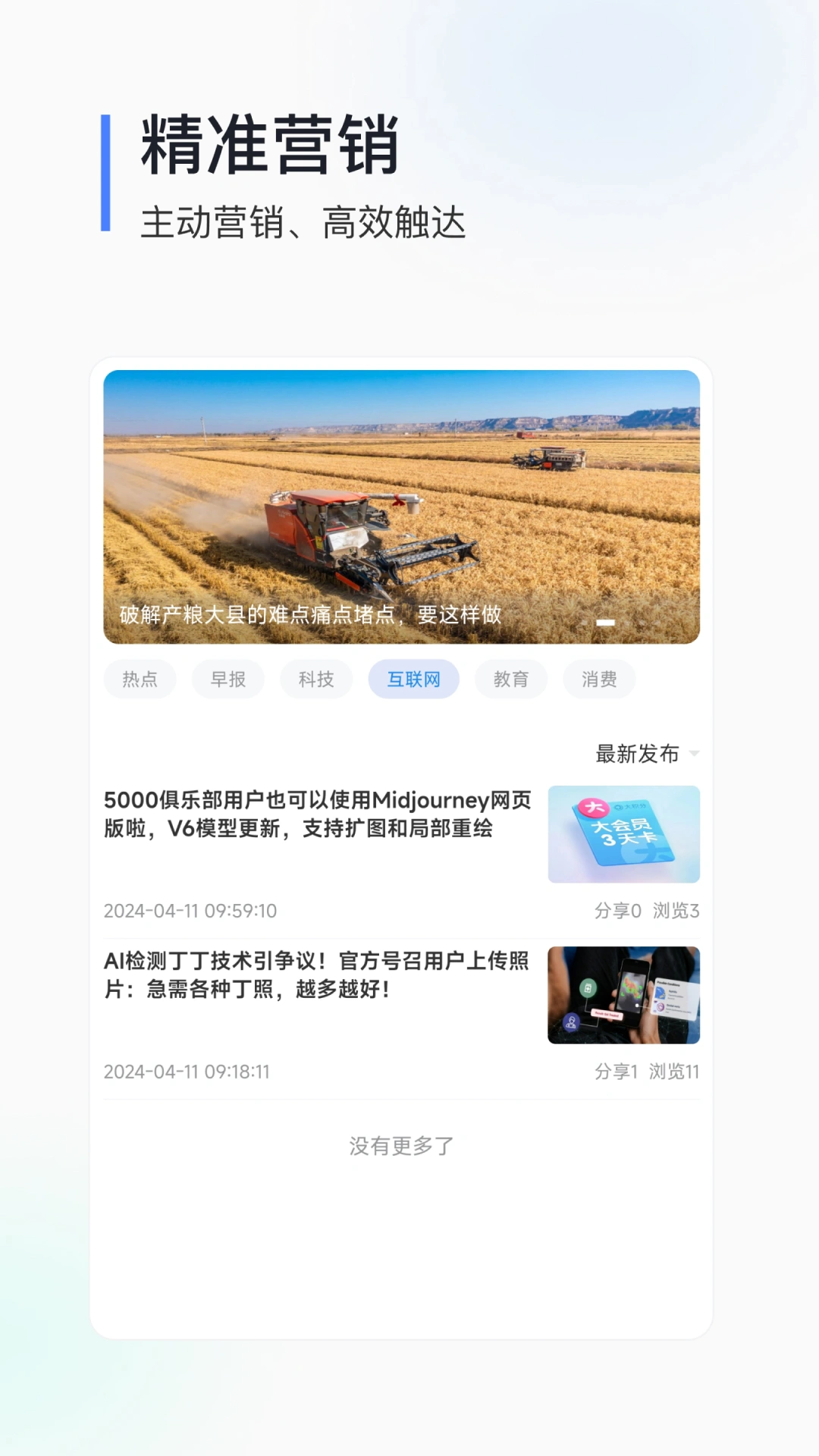Select the 科技 category chip

[316, 679]
